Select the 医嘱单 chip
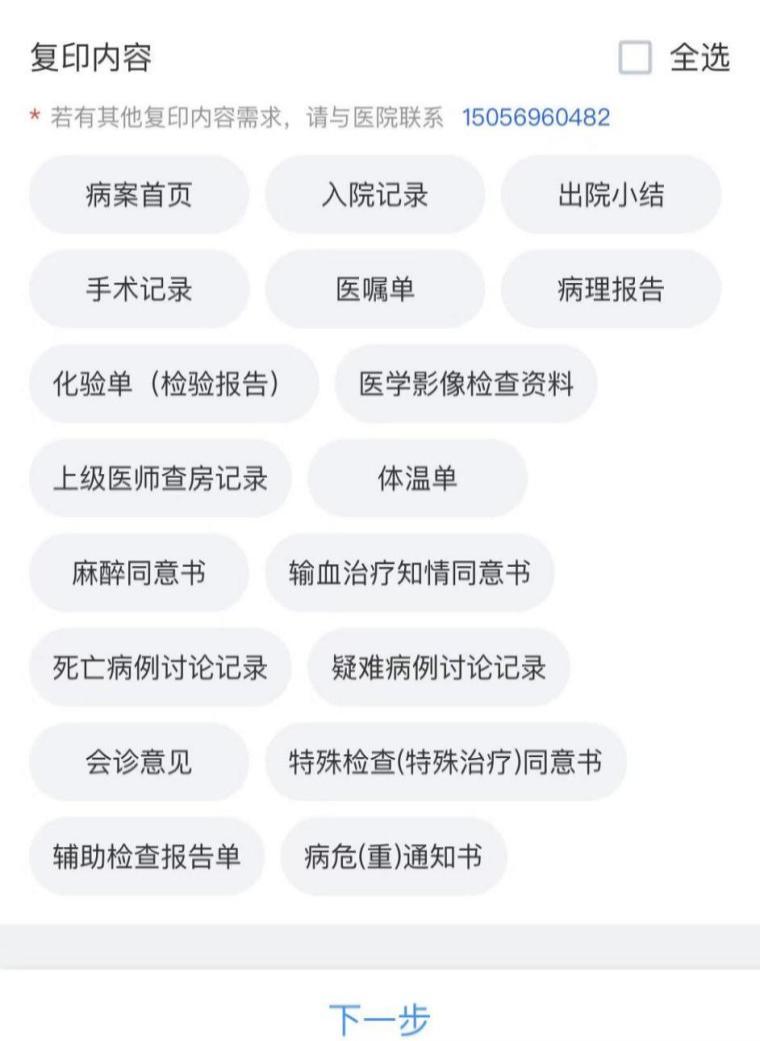This screenshot has width=760, height=1041. [375, 290]
